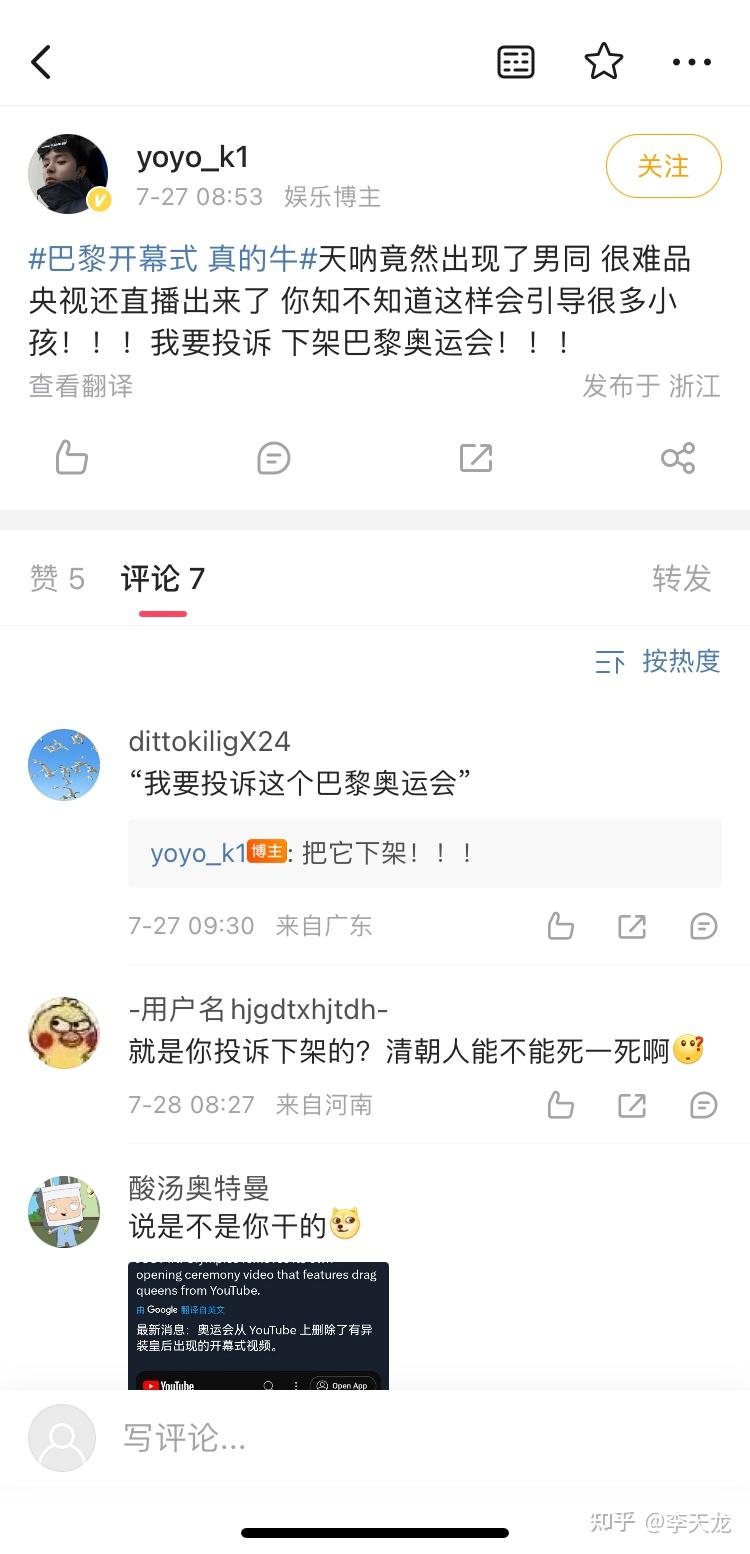Switch to the 赞 5 tab
The height and width of the screenshot is (1554, 750).
click(x=57, y=578)
